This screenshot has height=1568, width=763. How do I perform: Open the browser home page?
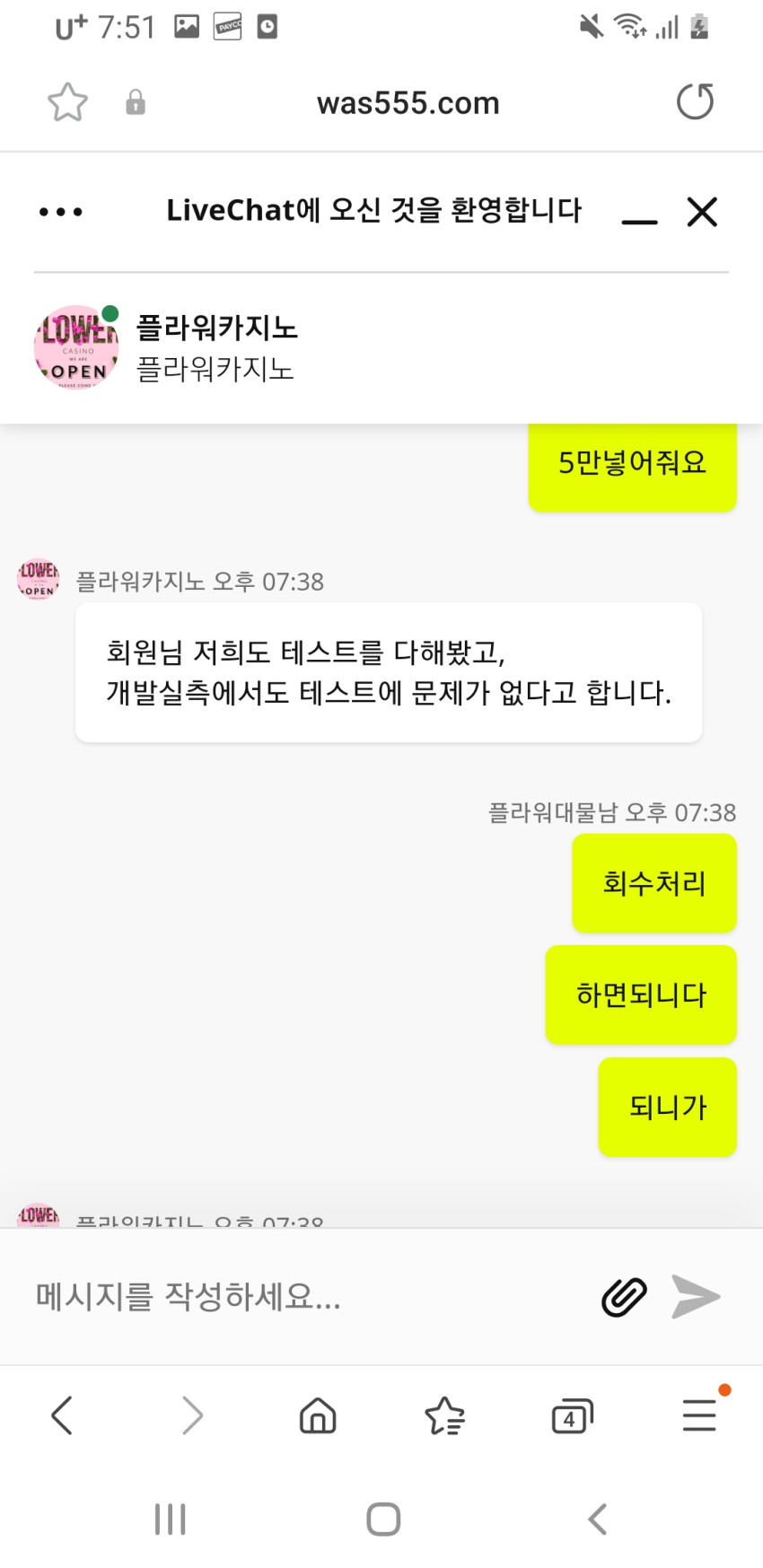pyautogui.click(x=318, y=1416)
